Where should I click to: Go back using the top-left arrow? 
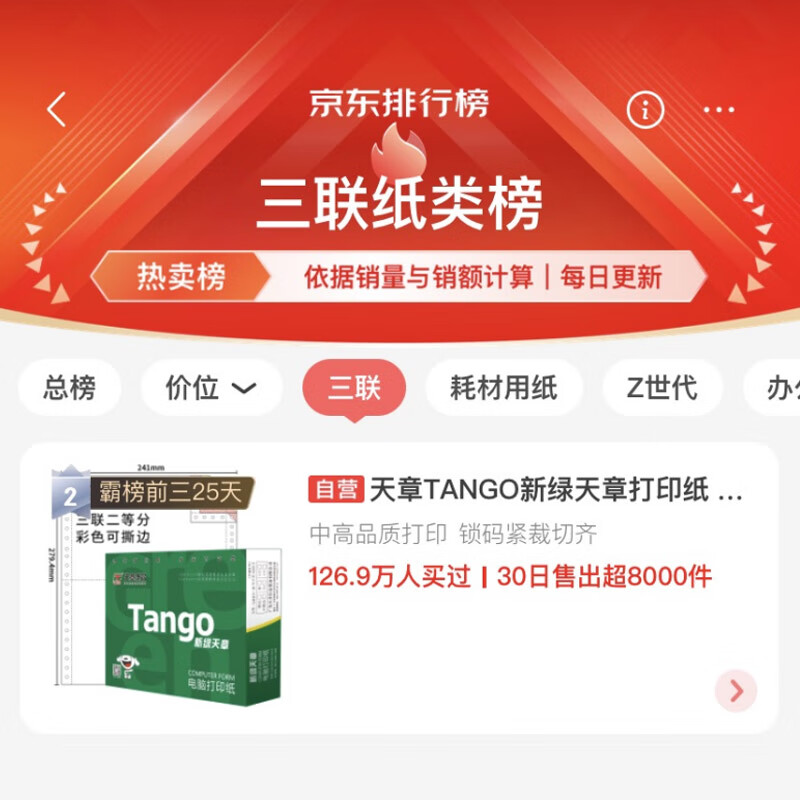(56, 109)
